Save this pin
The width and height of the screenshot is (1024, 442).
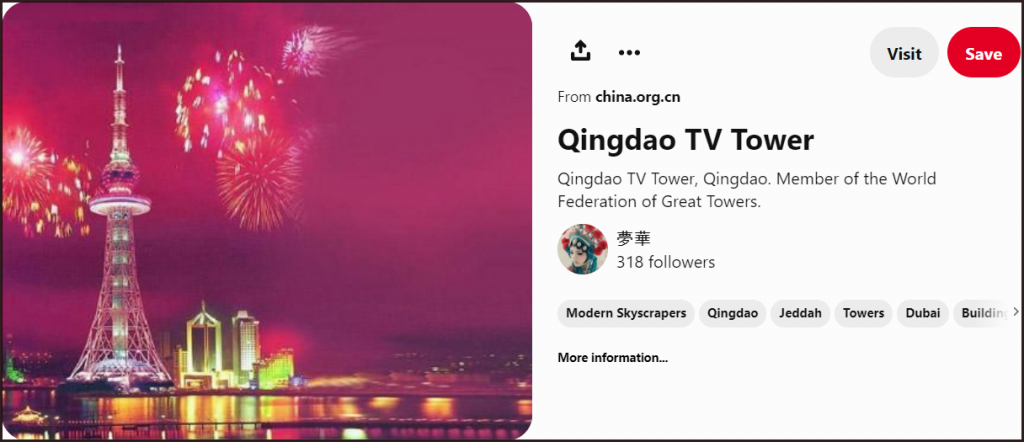pyautogui.click(x=983, y=53)
